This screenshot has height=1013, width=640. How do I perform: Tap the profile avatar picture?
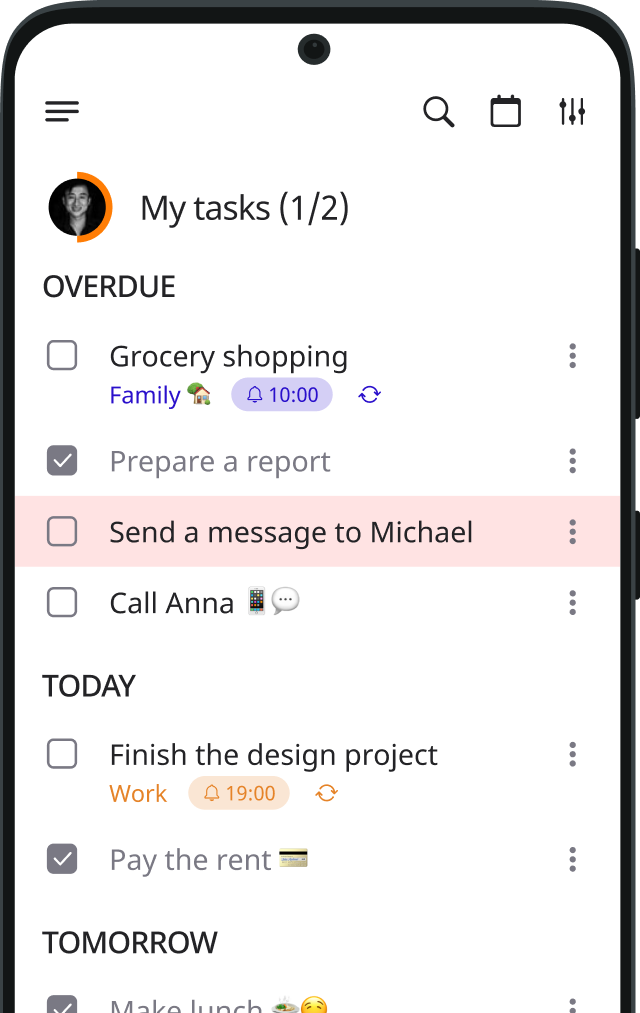pos(78,208)
